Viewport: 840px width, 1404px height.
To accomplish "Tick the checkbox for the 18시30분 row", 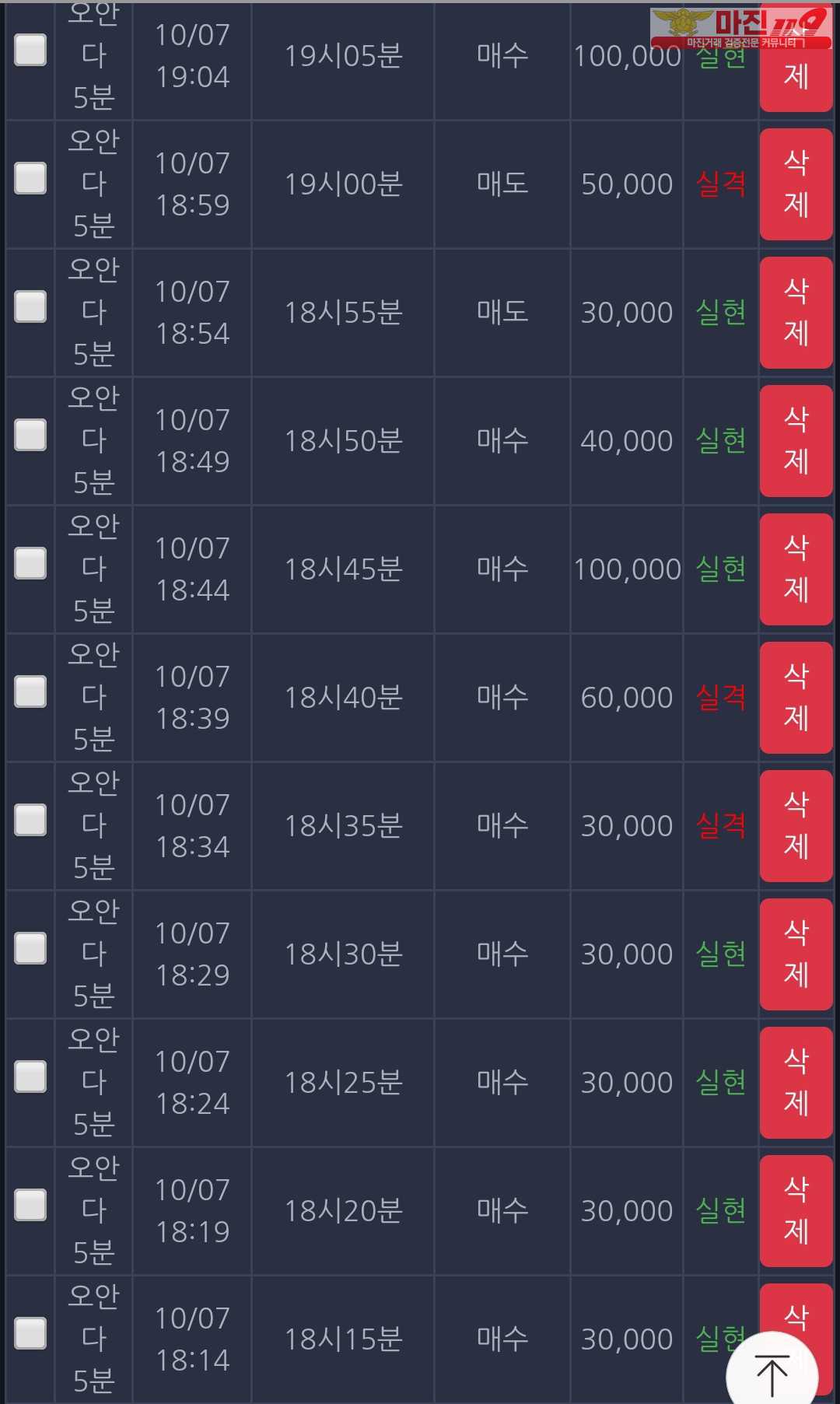I will click(30, 948).
